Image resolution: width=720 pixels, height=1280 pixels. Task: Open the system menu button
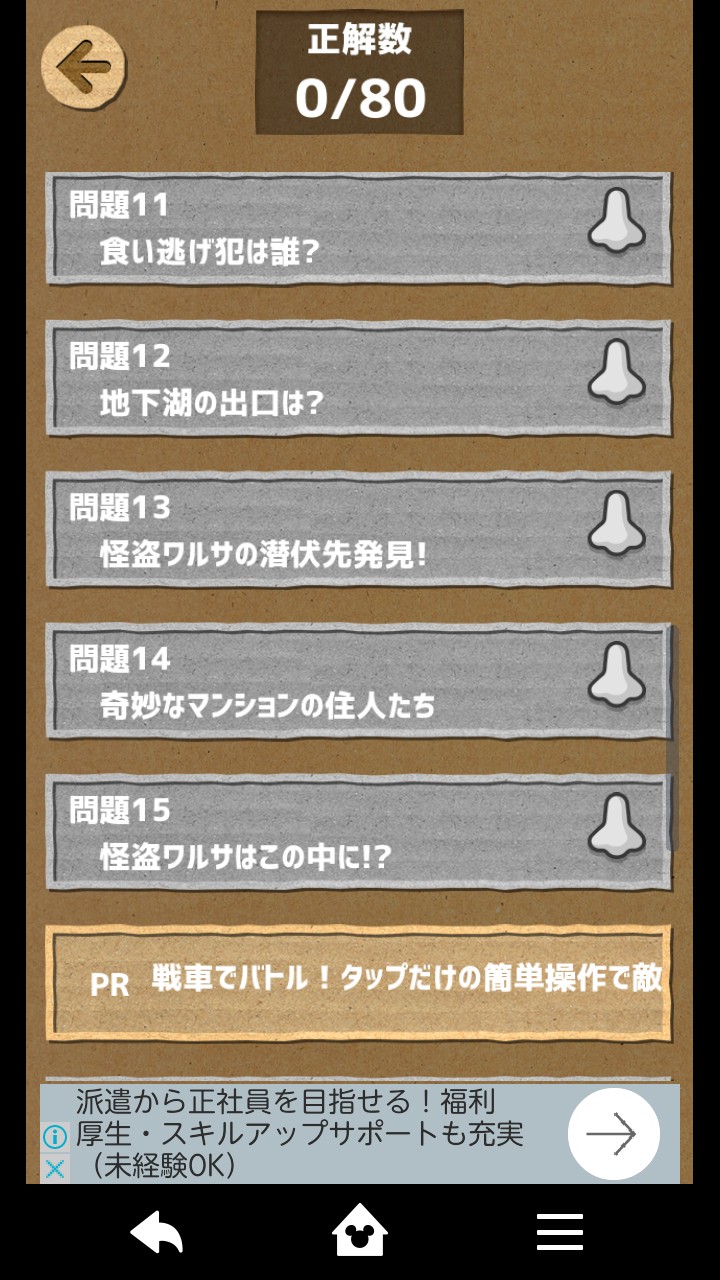coord(559,1232)
